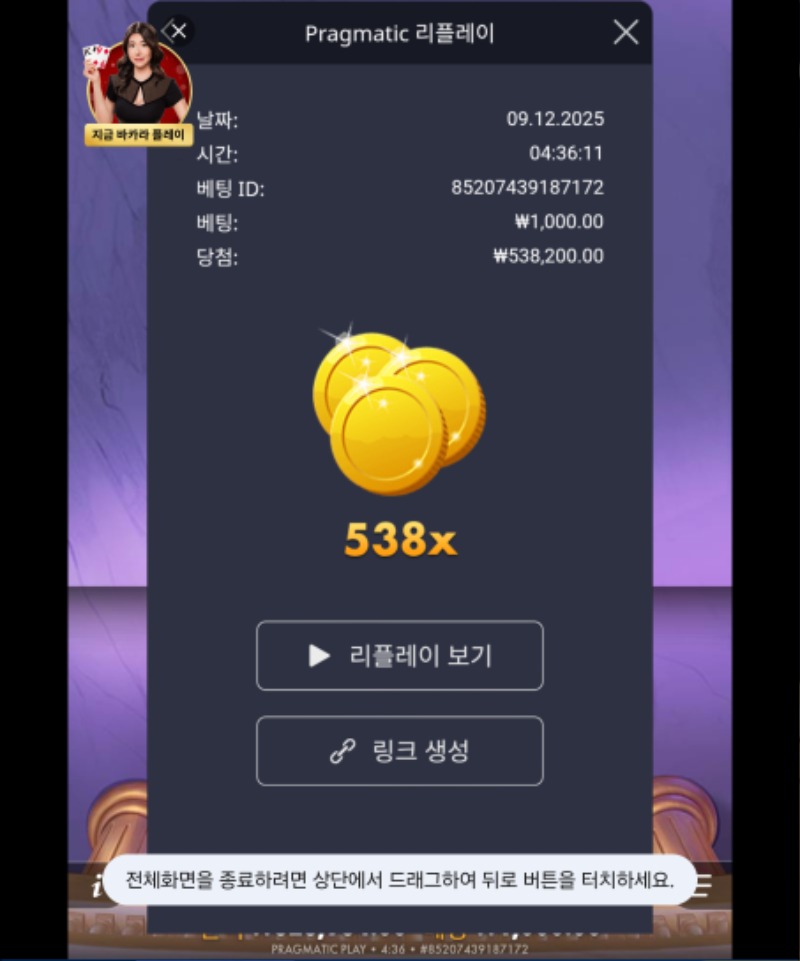Image resolution: width=800 pixels, height=961 pixels.
Task: Select the 538x multiplier text
Action: (400, 540)
